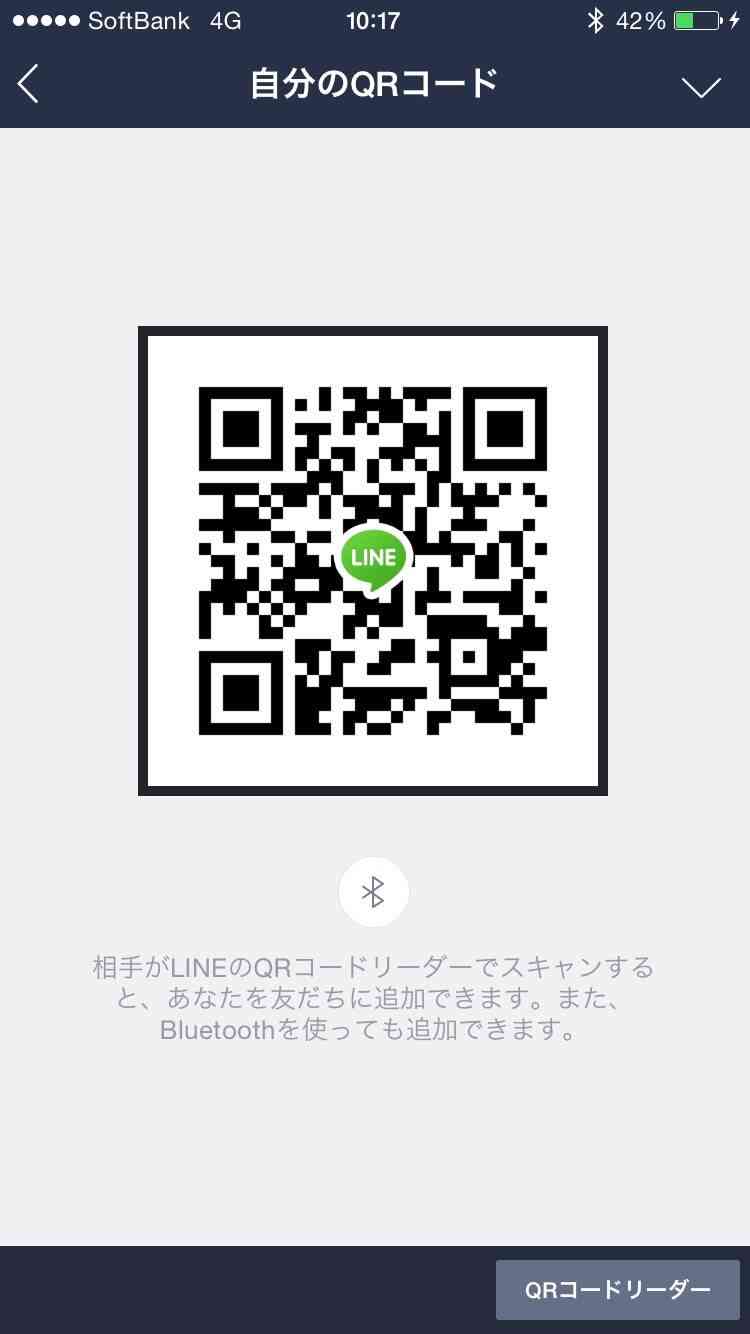
Task: Tap the round Bluetooth icon button
Action: click(x=373, y=892)
